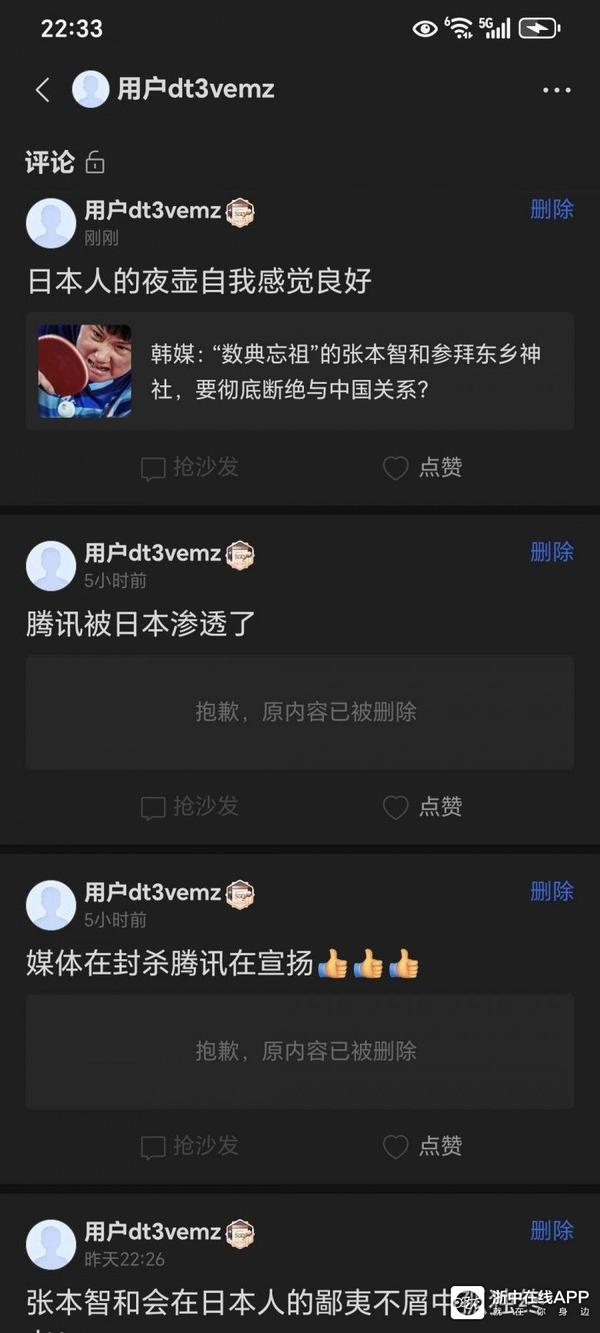Open the three-dot overflow menu
This screenshot has width=600, height=1333.
click(x=557, y=90)
